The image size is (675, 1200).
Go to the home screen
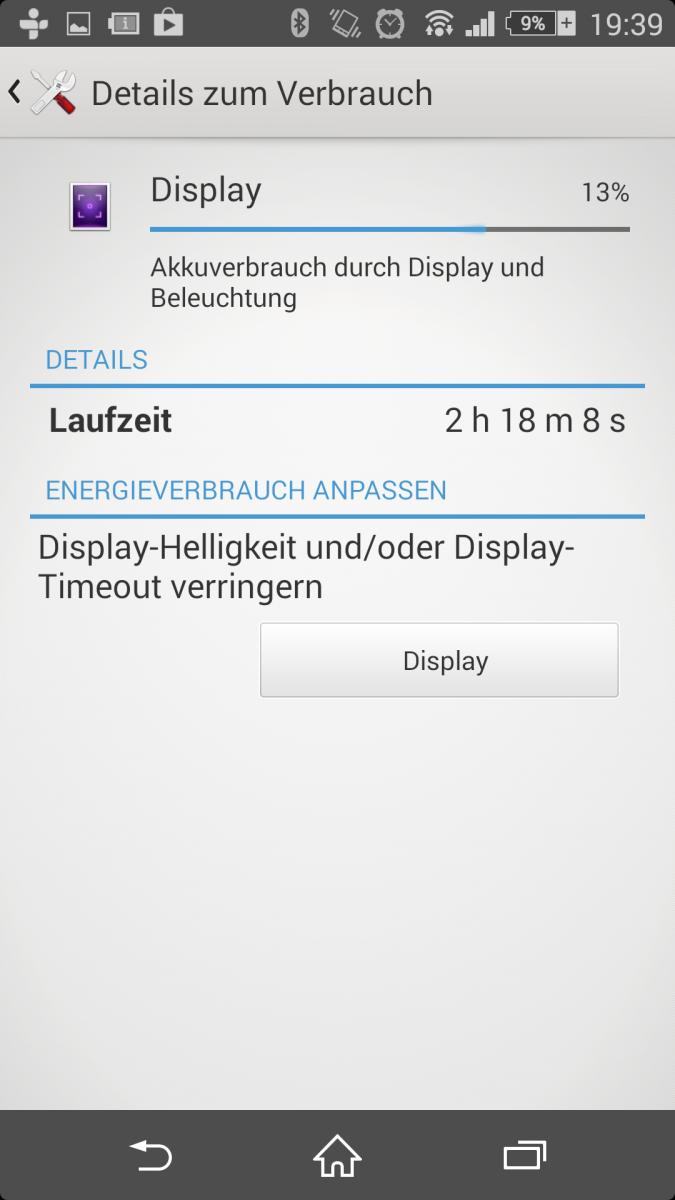(x=337, y=1156)
